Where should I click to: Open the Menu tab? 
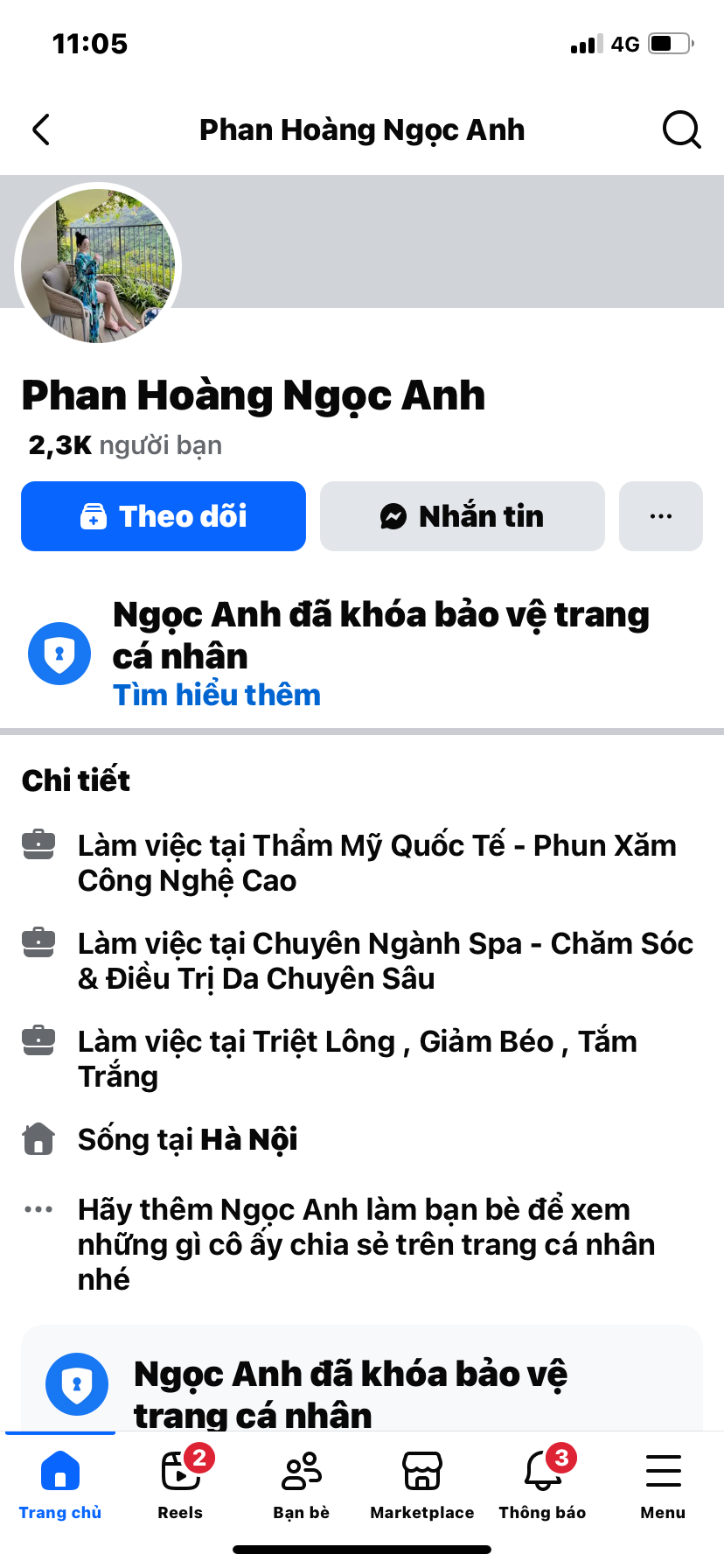[663, 1483]
